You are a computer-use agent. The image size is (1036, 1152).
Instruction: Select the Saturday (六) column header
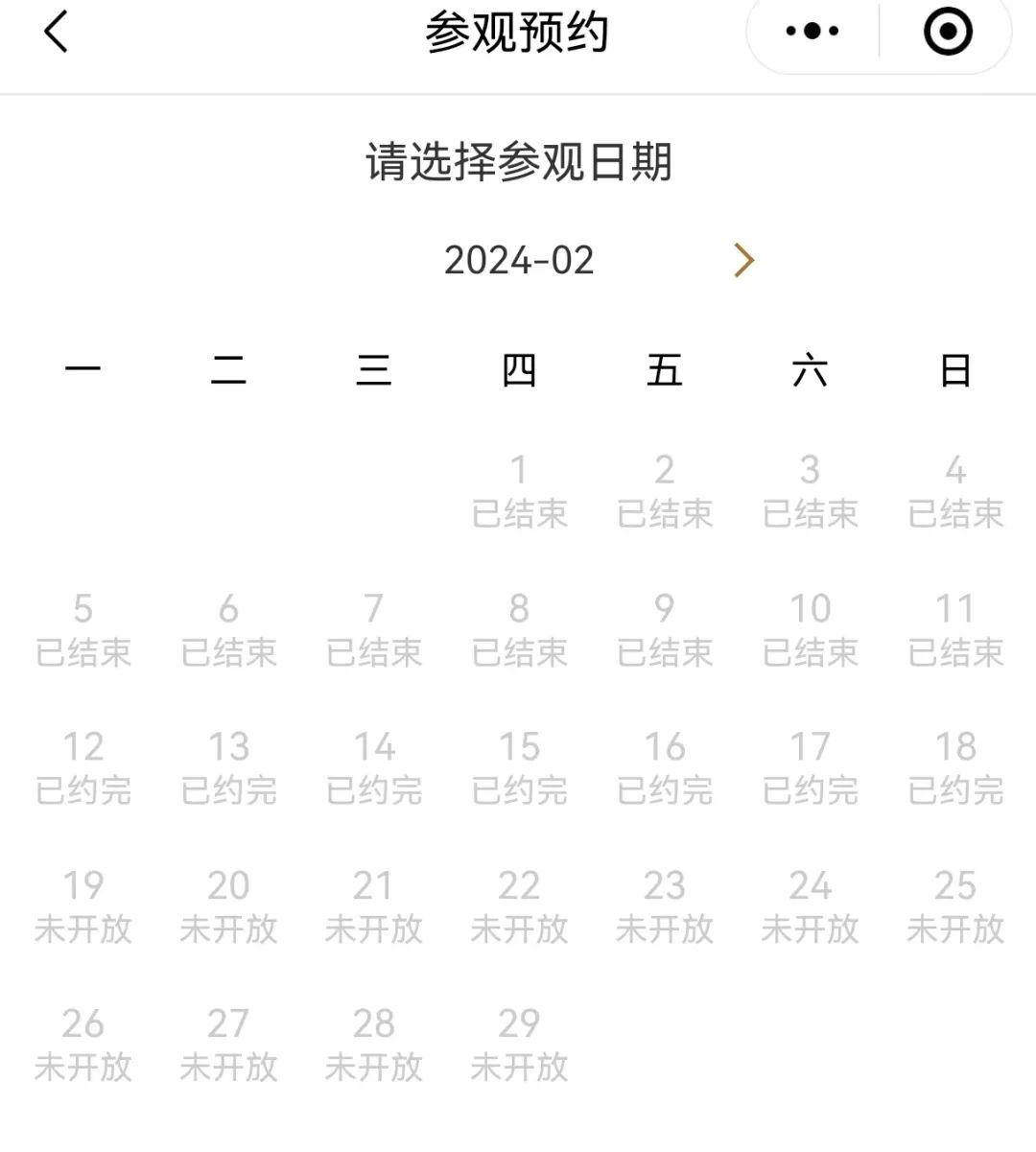pos(811,369)
